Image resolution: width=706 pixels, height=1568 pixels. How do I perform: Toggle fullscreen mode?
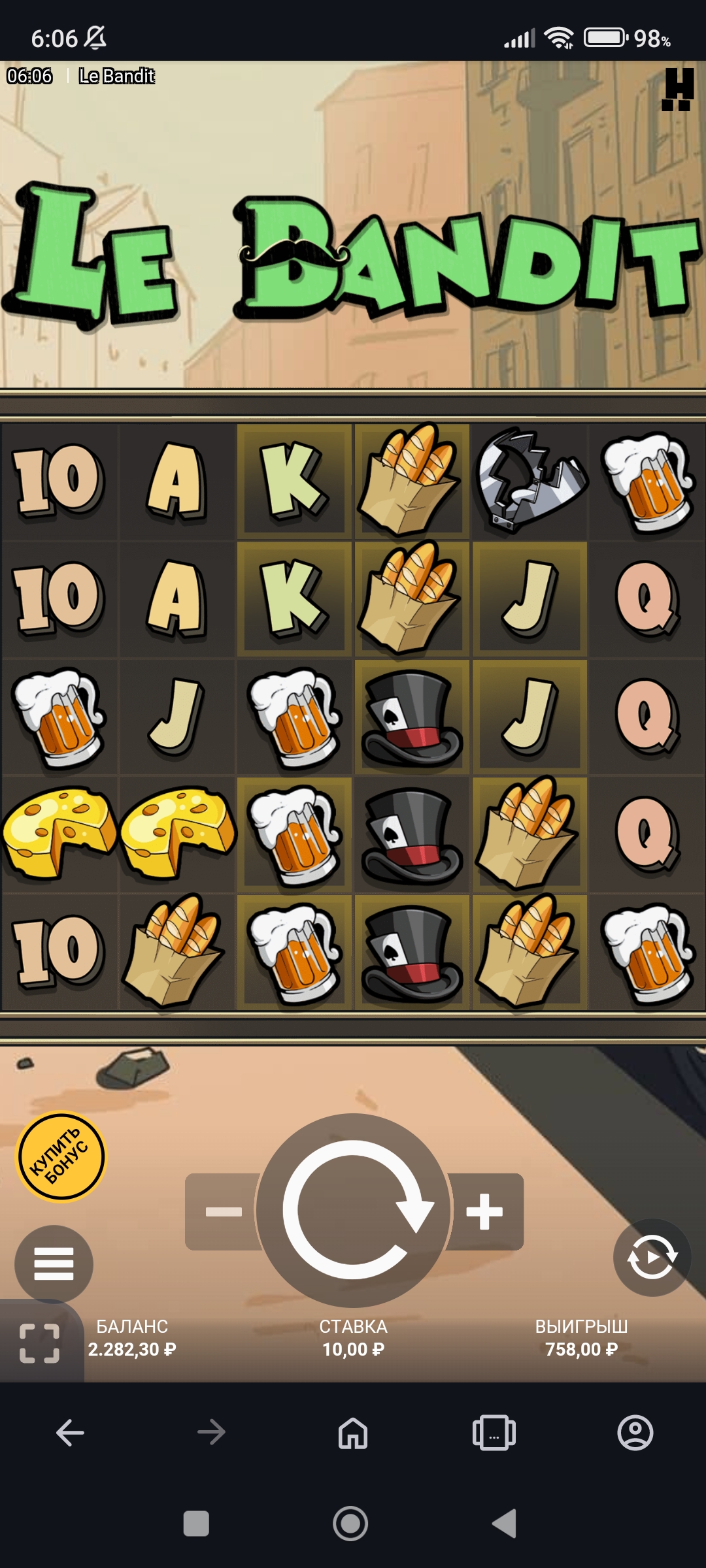[39, 1343]
